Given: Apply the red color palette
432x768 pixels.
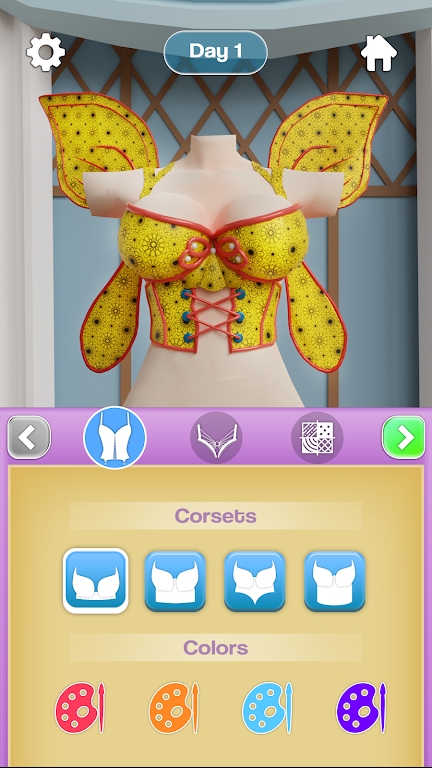Looking at the screenshot, I should (x=80, y=707).
